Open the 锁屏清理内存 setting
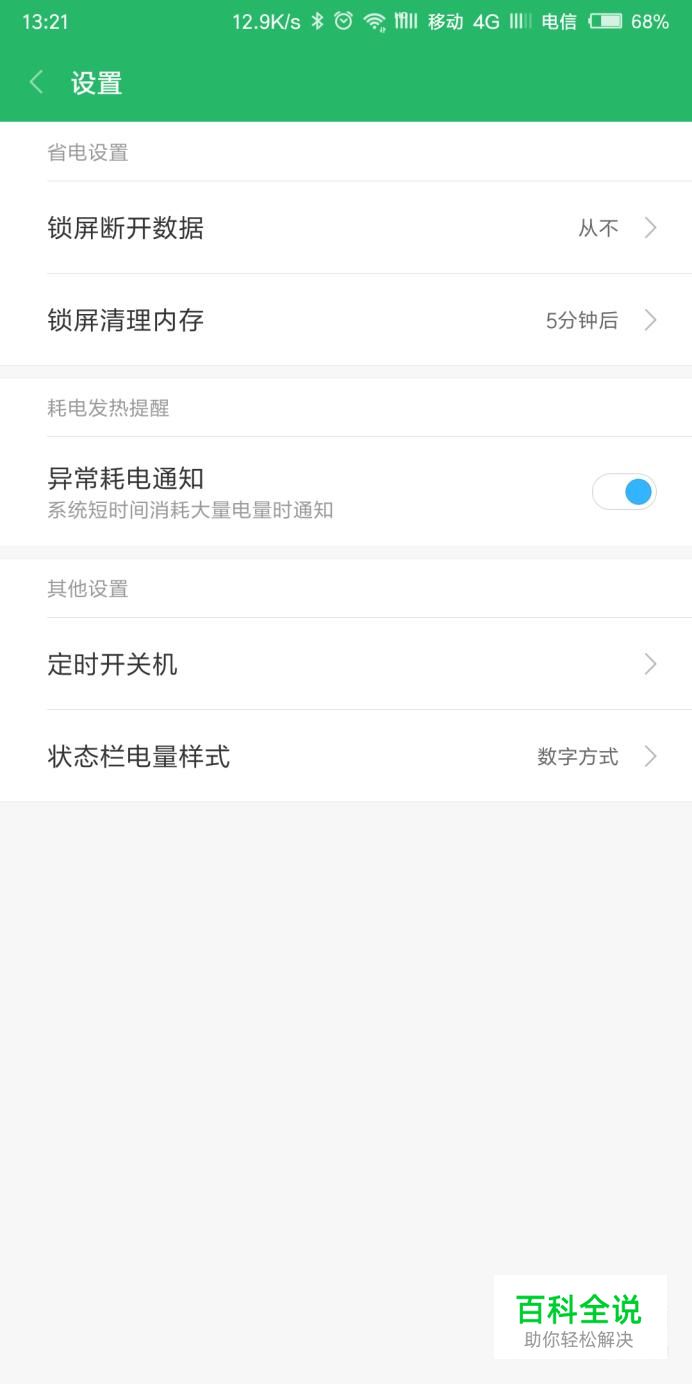This screenshot has width=692, height=1384. click(x=346, y=320)
